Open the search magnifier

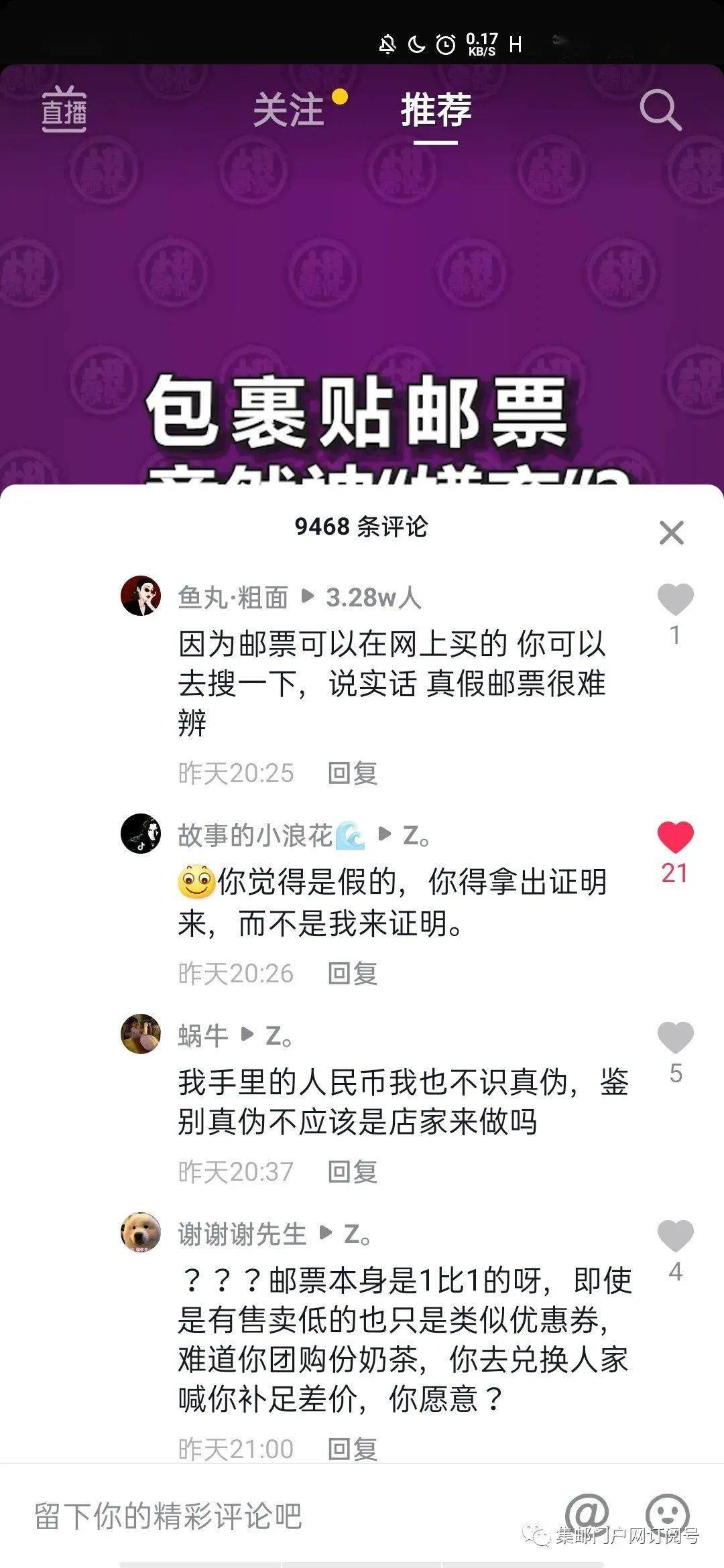[660, 111]
